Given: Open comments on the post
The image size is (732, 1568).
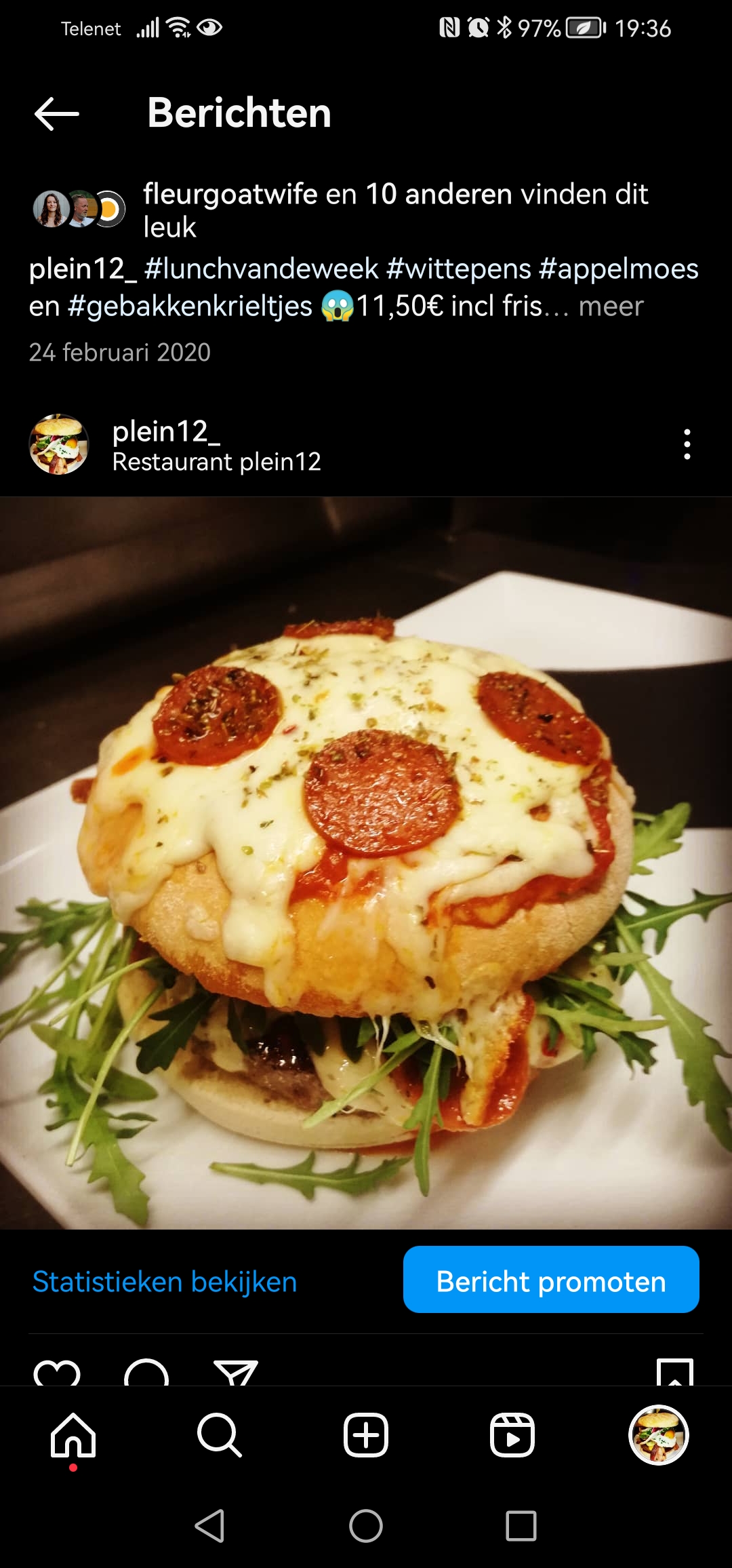Looking at the screenshot, I should pos(146,1373).
